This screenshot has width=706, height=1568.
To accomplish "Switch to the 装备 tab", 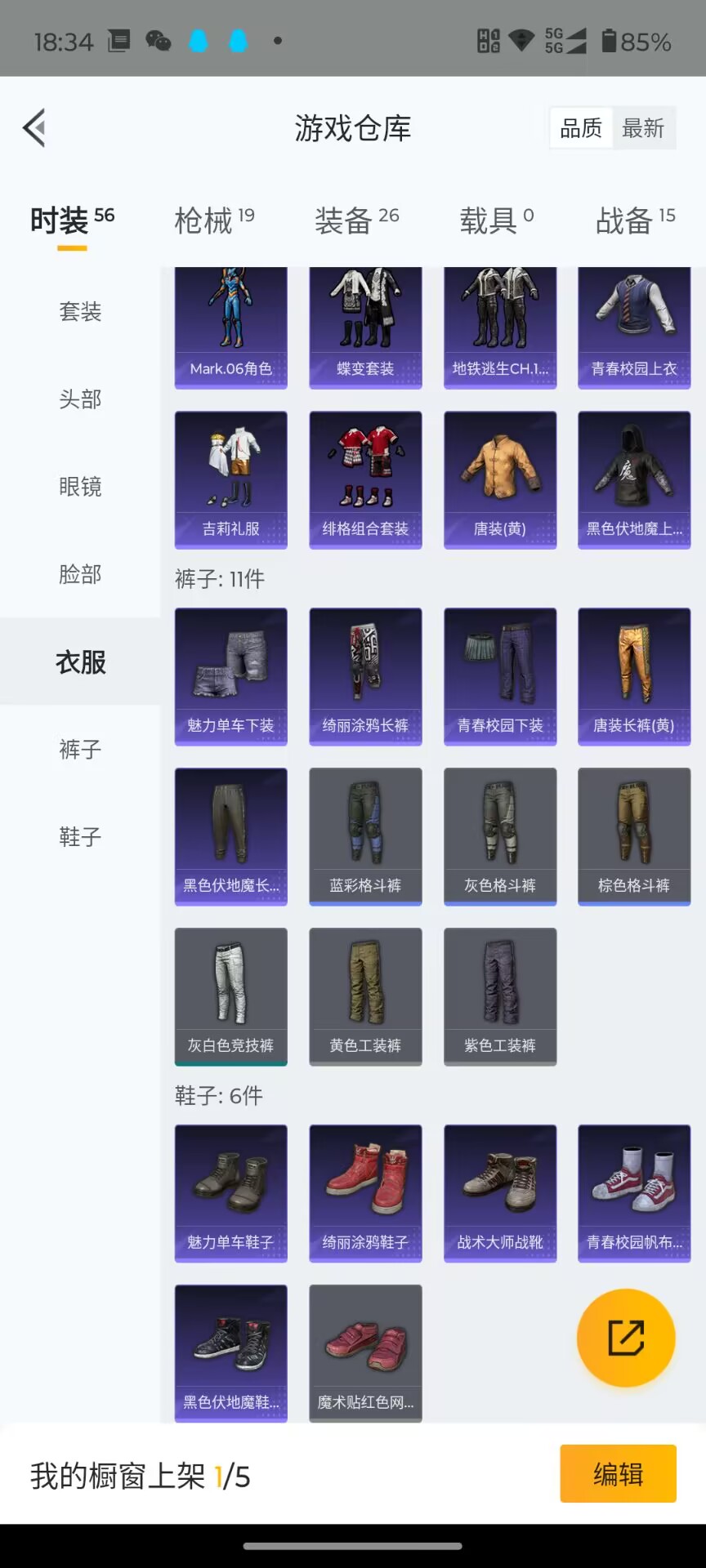I will [x=356, y=220].
